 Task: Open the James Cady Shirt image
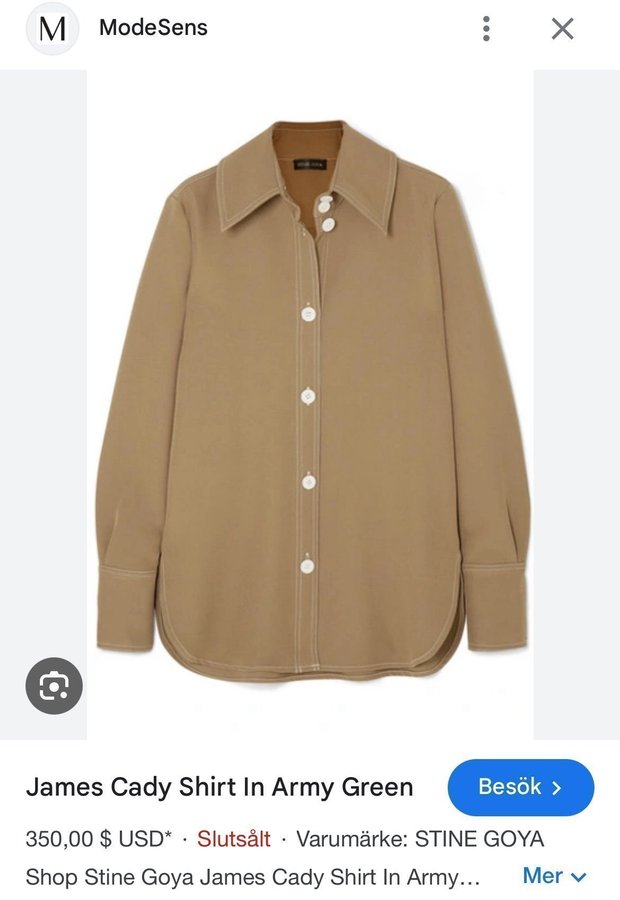pyautogui.click(x=310, y=400)
